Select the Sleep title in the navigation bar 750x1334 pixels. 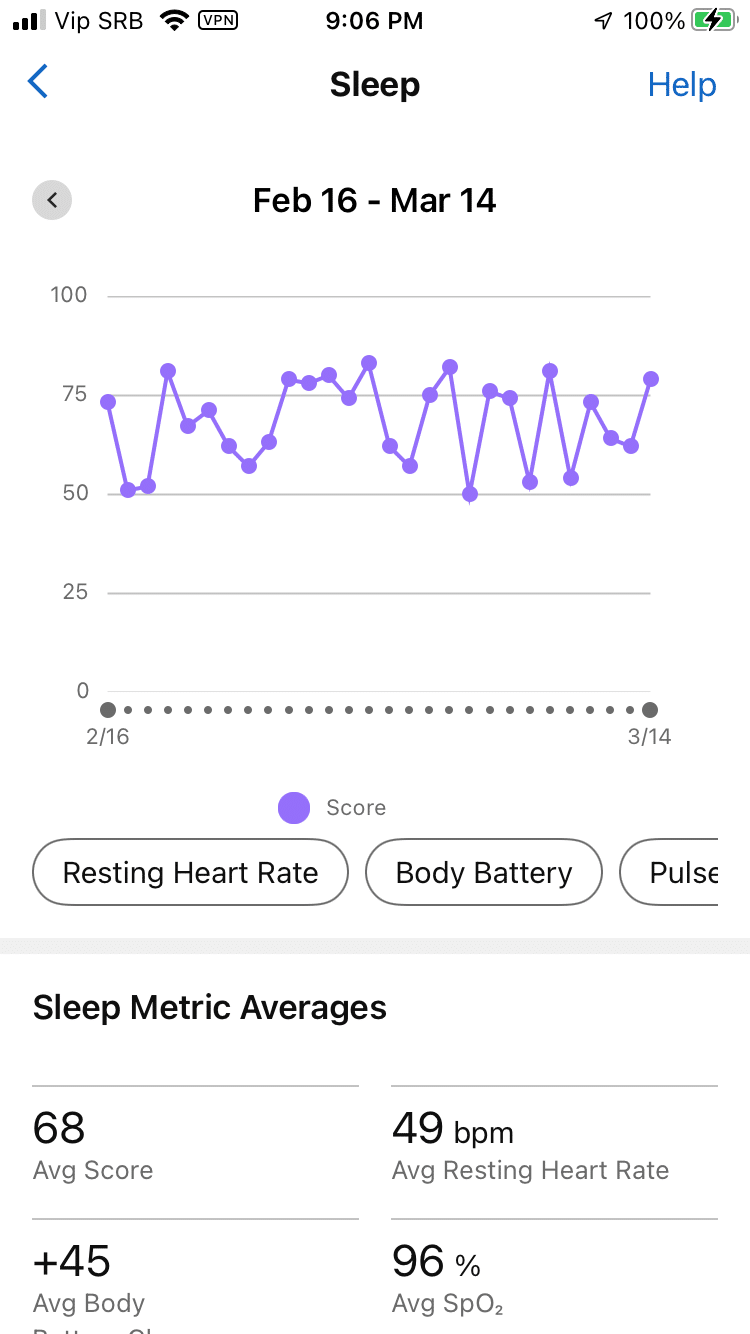375,84
